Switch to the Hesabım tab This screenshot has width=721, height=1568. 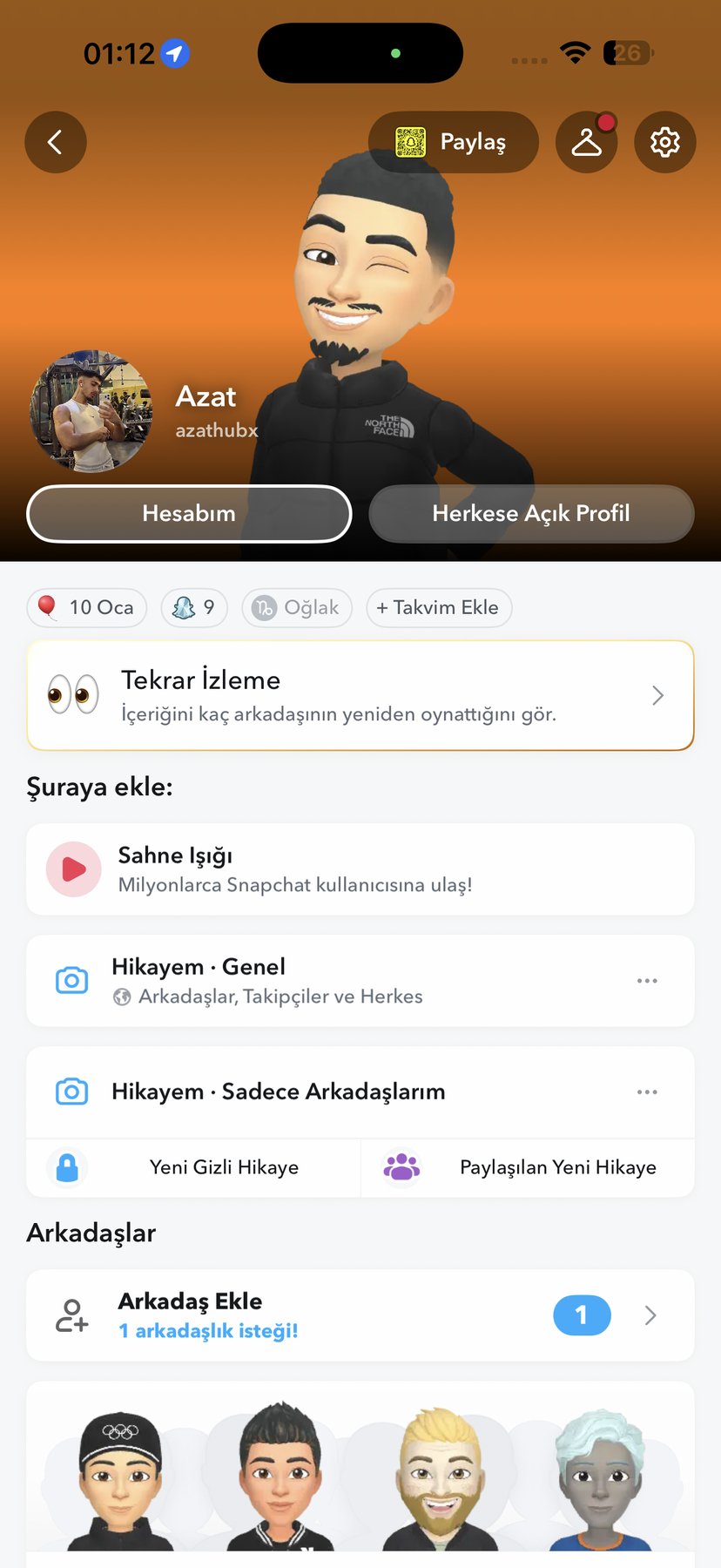(189, 514)
